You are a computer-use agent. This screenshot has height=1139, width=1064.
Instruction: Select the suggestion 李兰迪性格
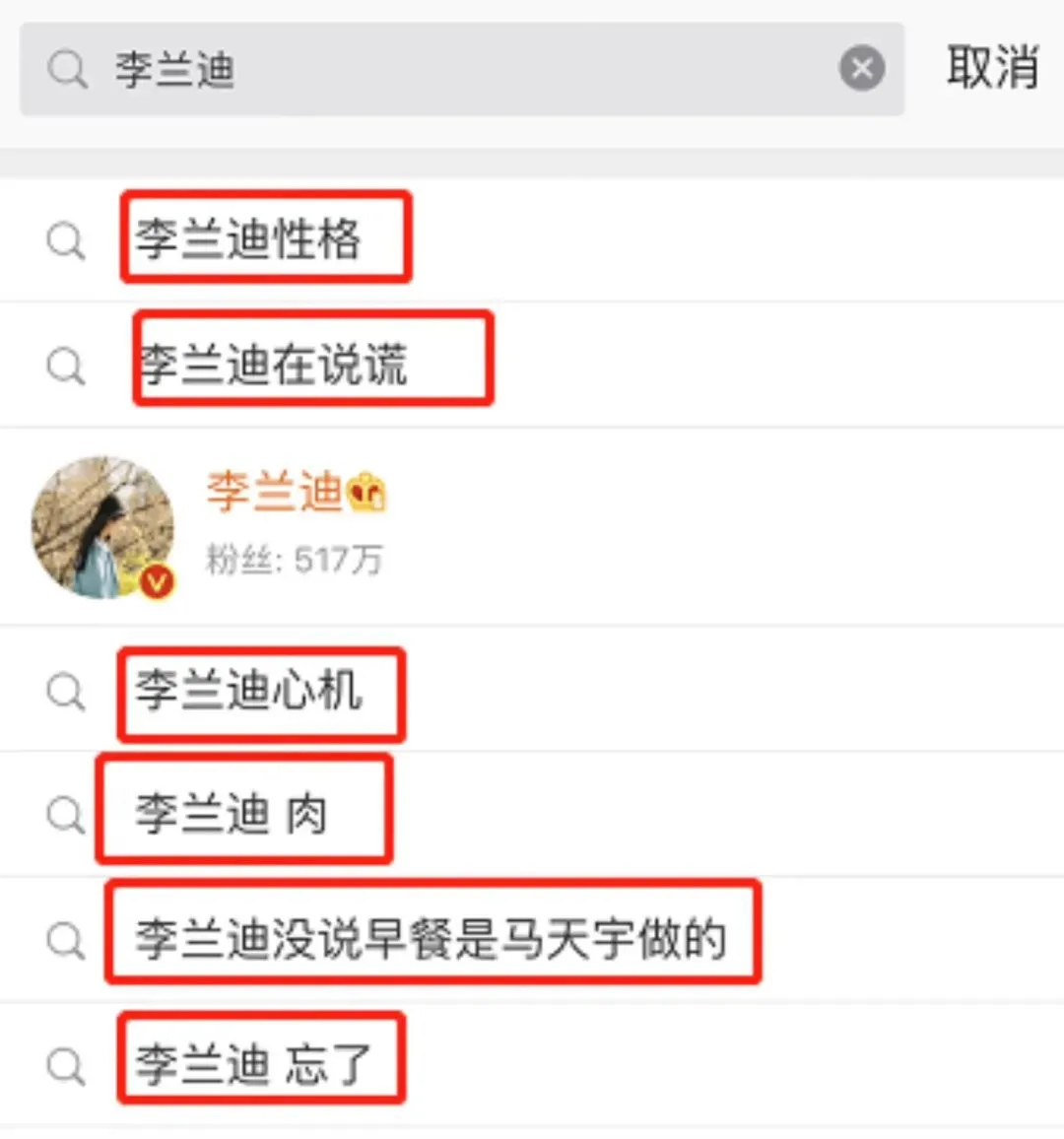pos(248,239)
